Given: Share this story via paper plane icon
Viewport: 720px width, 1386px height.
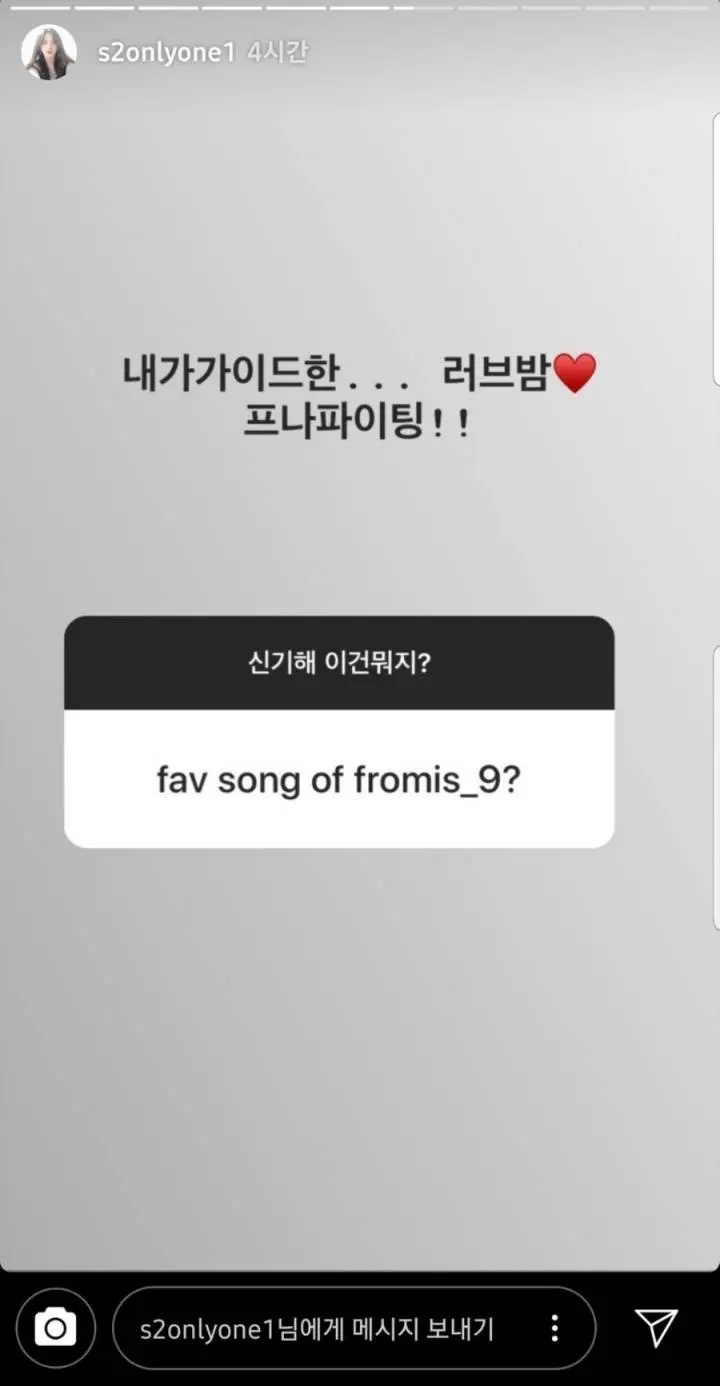Looking at the screenshot, I should coord(657,1328).
